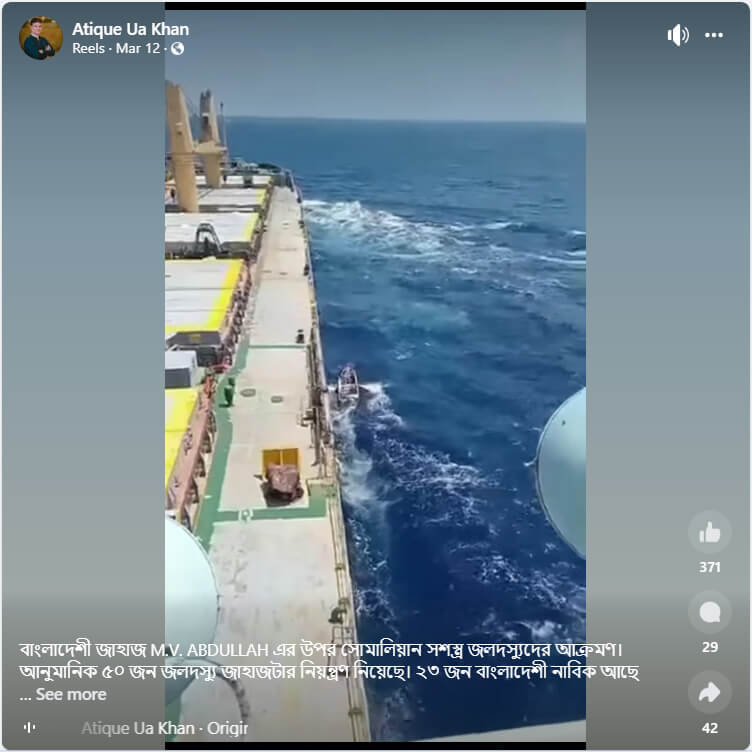The height and width of the screenshot is (752, 752).
Task: Open the original audio by Atique Ua Khan
Action: [164, 728]
